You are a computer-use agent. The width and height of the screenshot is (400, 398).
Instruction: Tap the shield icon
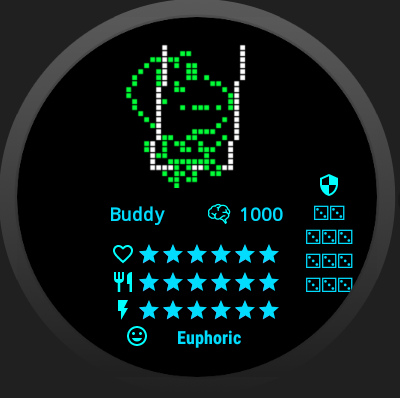click(329, 185)
